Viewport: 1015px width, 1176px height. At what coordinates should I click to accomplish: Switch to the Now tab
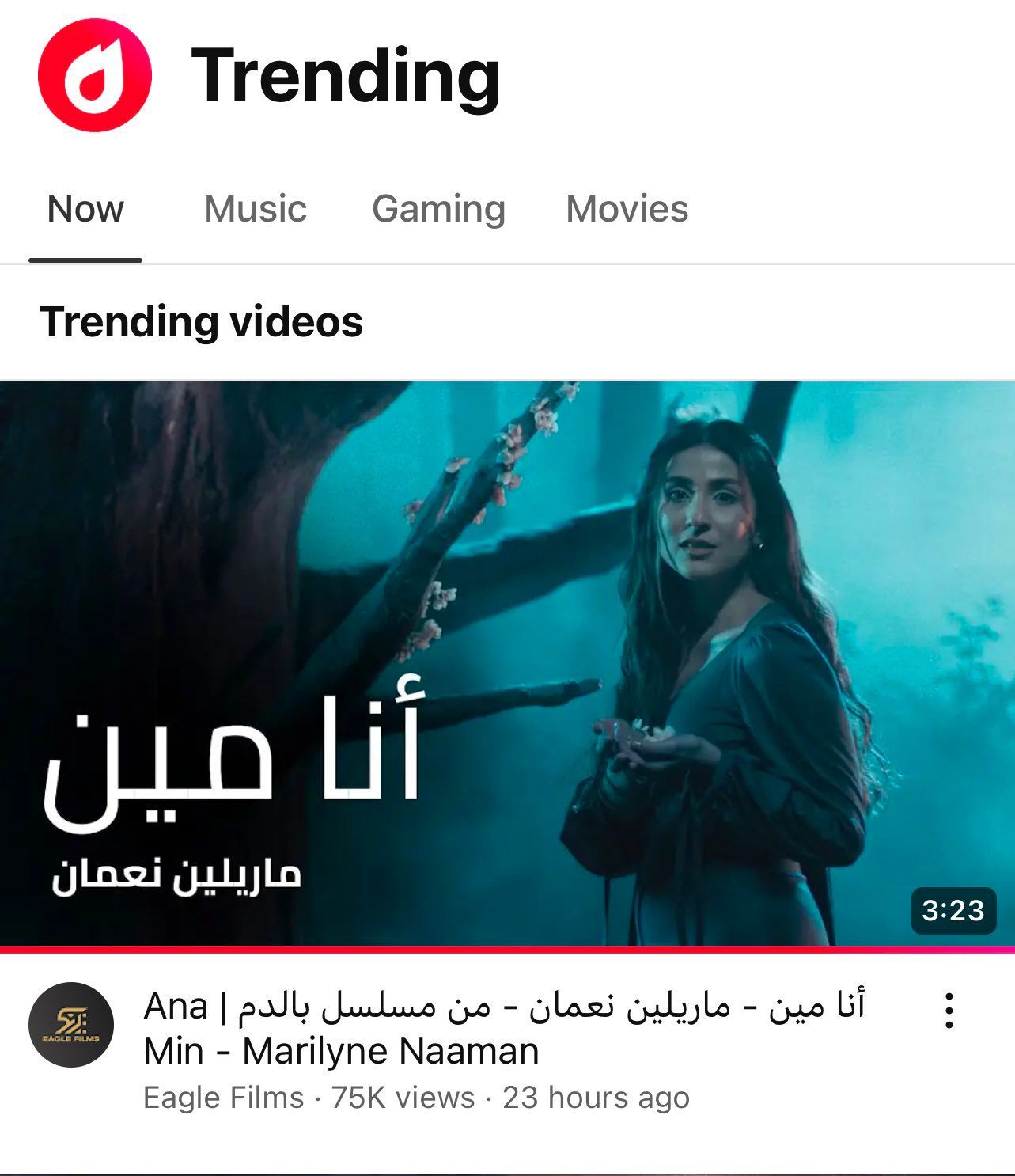[x=85, y=210]
